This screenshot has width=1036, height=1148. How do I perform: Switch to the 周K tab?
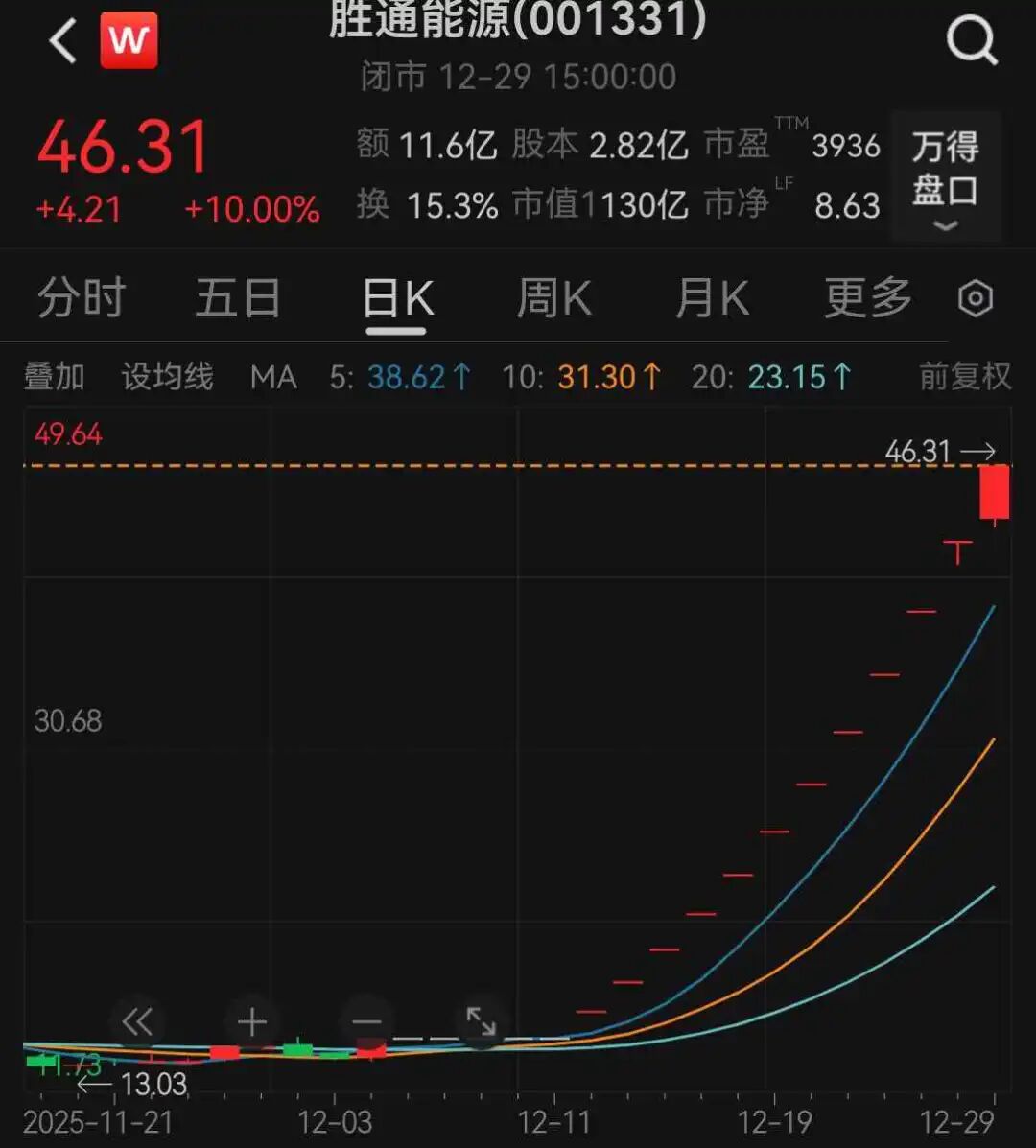(553, 298)
